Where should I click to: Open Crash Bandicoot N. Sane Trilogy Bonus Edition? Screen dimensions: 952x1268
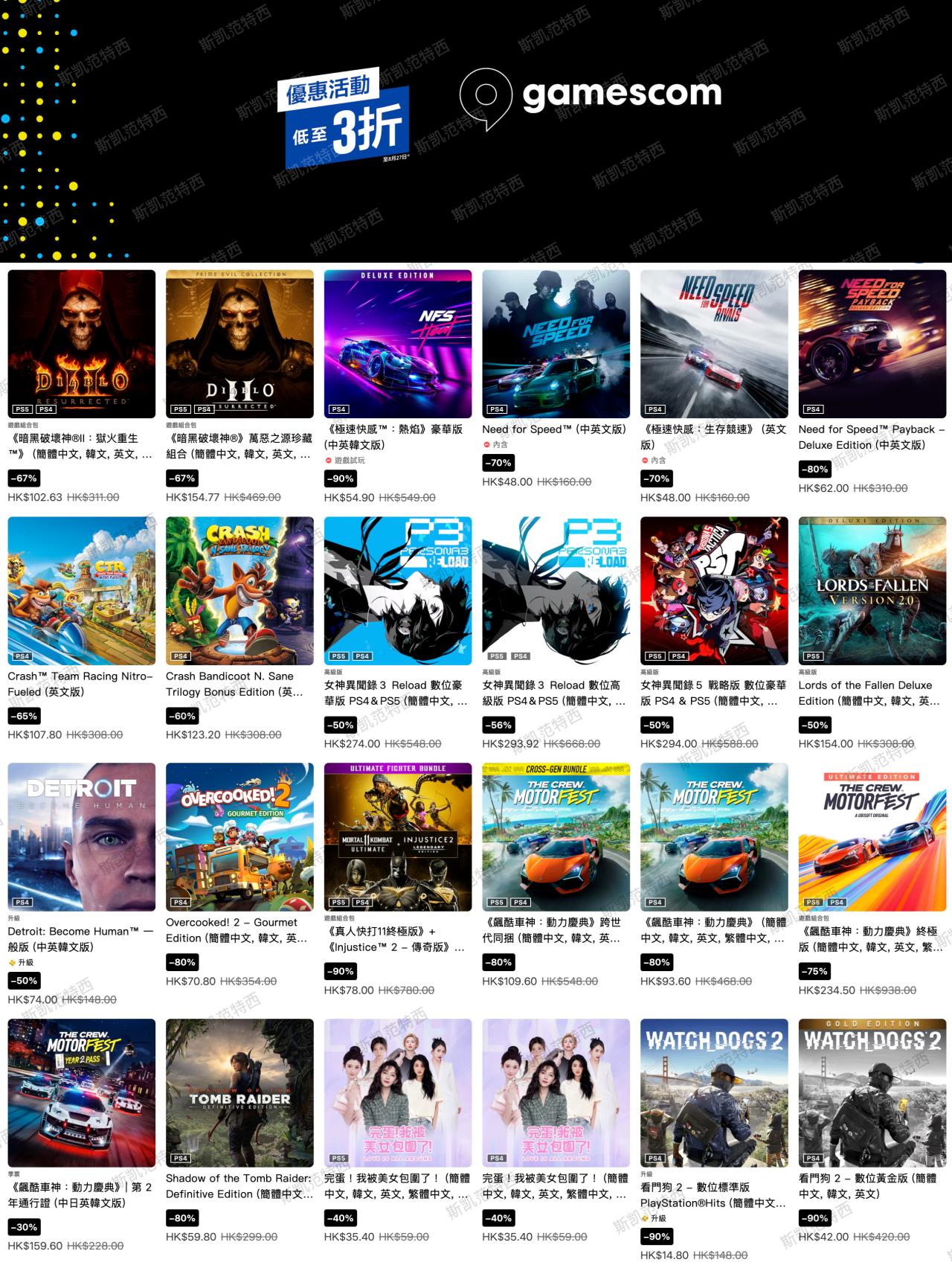[x=239, y=591]
